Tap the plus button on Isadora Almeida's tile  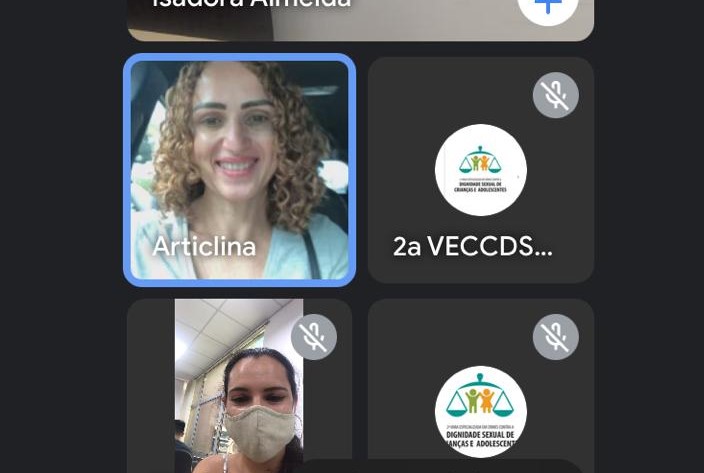click(547, 8)
